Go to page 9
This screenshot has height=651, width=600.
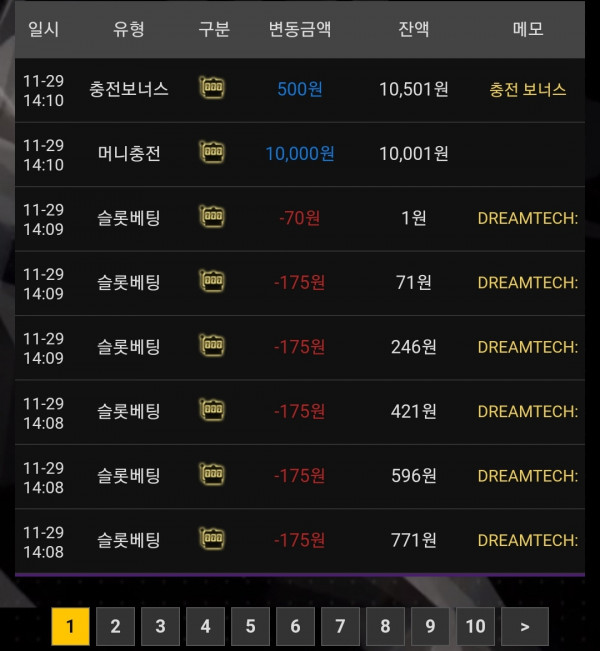click(x=430, y=627)
